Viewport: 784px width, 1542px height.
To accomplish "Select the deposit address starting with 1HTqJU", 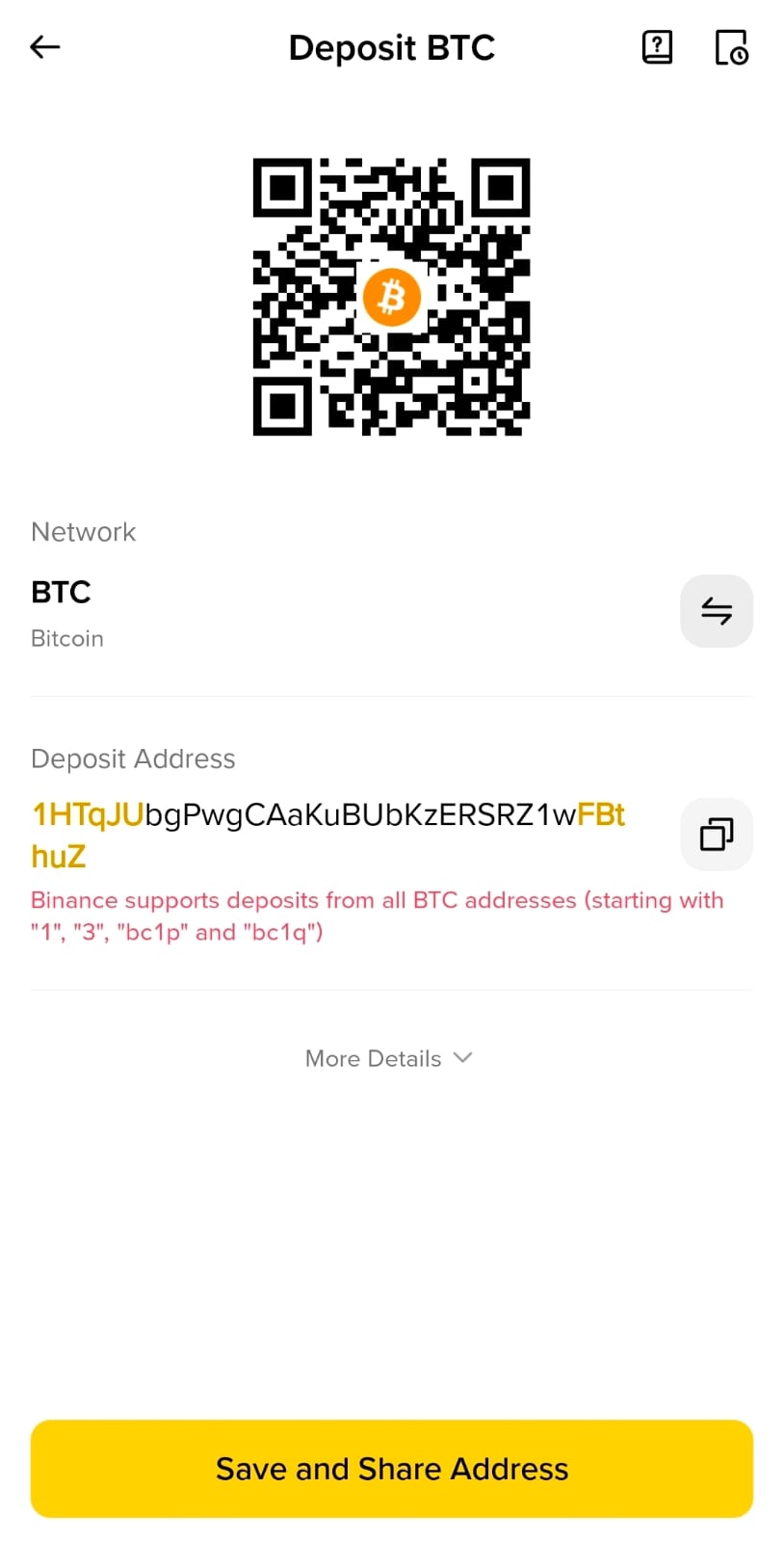I will [x=327, y=834].
